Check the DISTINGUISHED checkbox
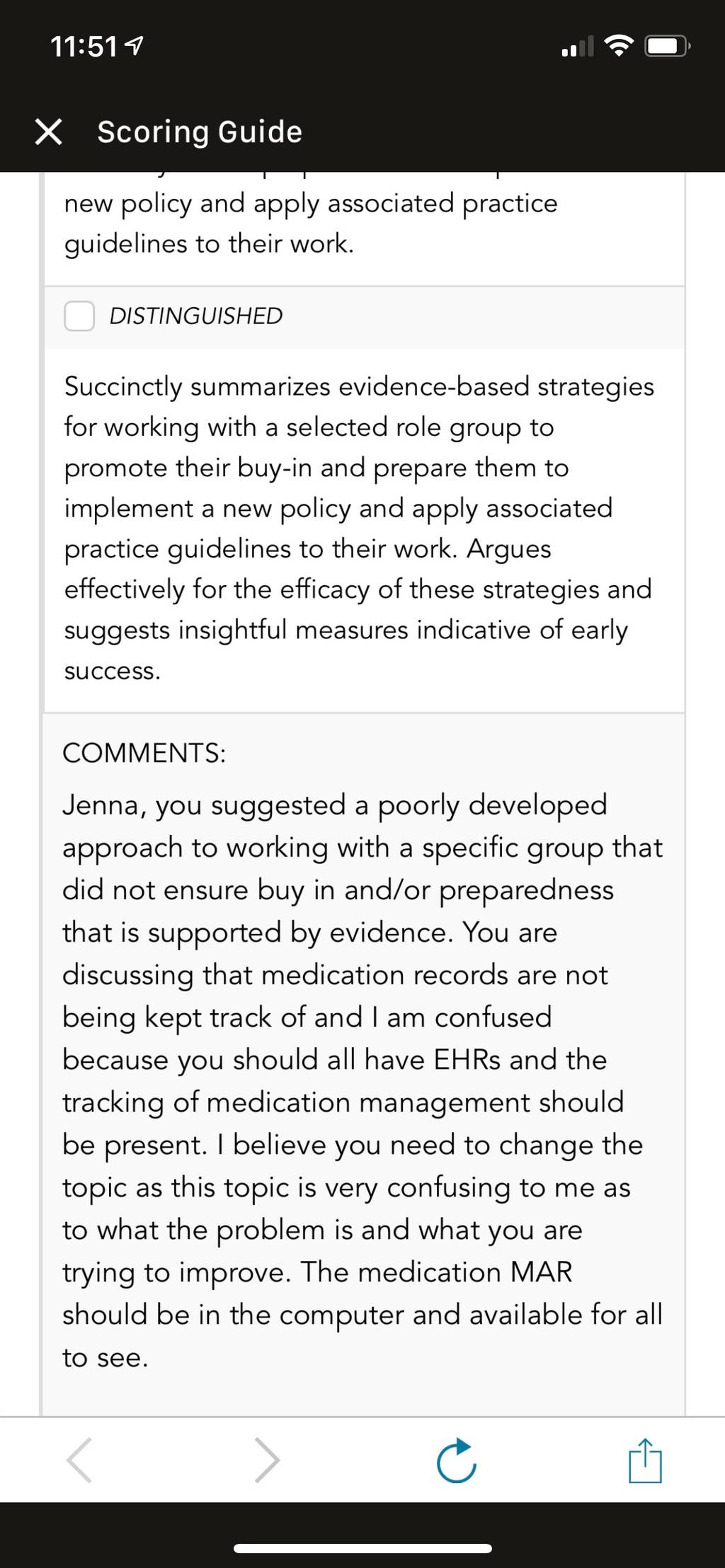 79,316
